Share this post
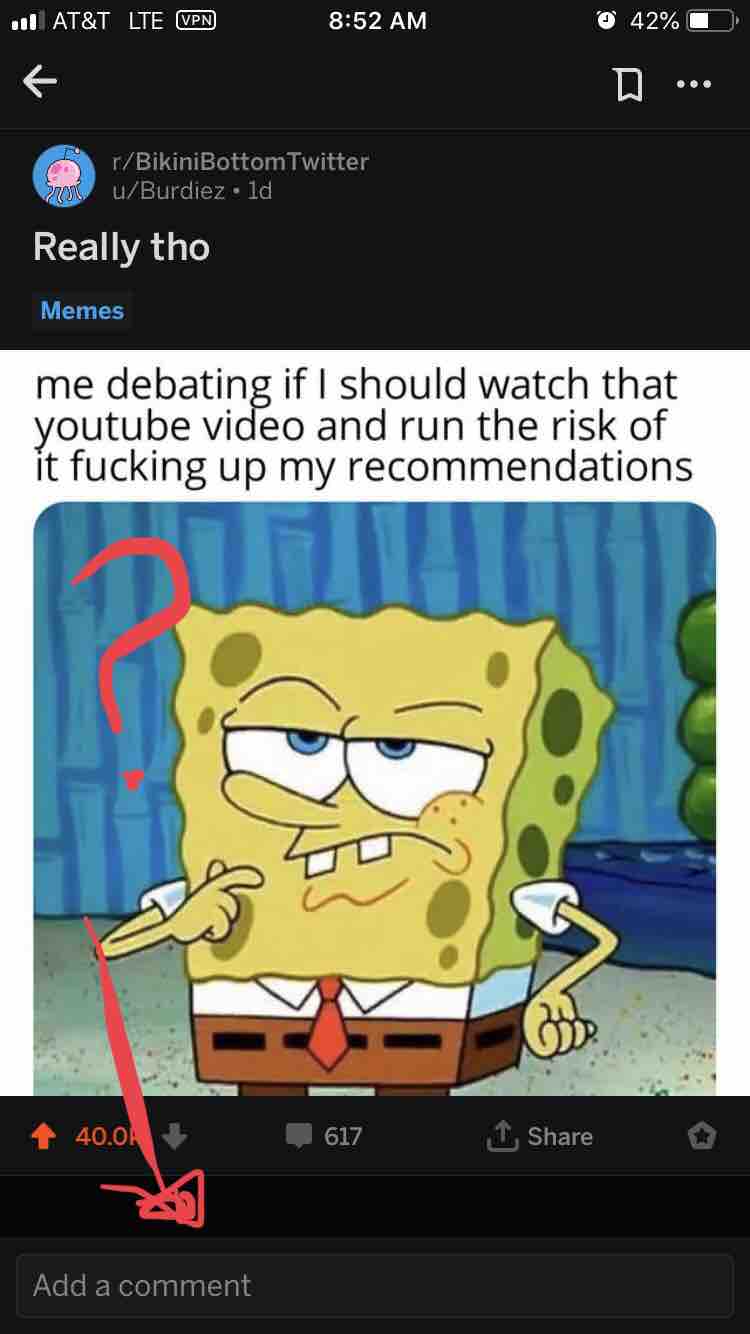Screen dimensions: 750x1334 [x=540, y=1136]
